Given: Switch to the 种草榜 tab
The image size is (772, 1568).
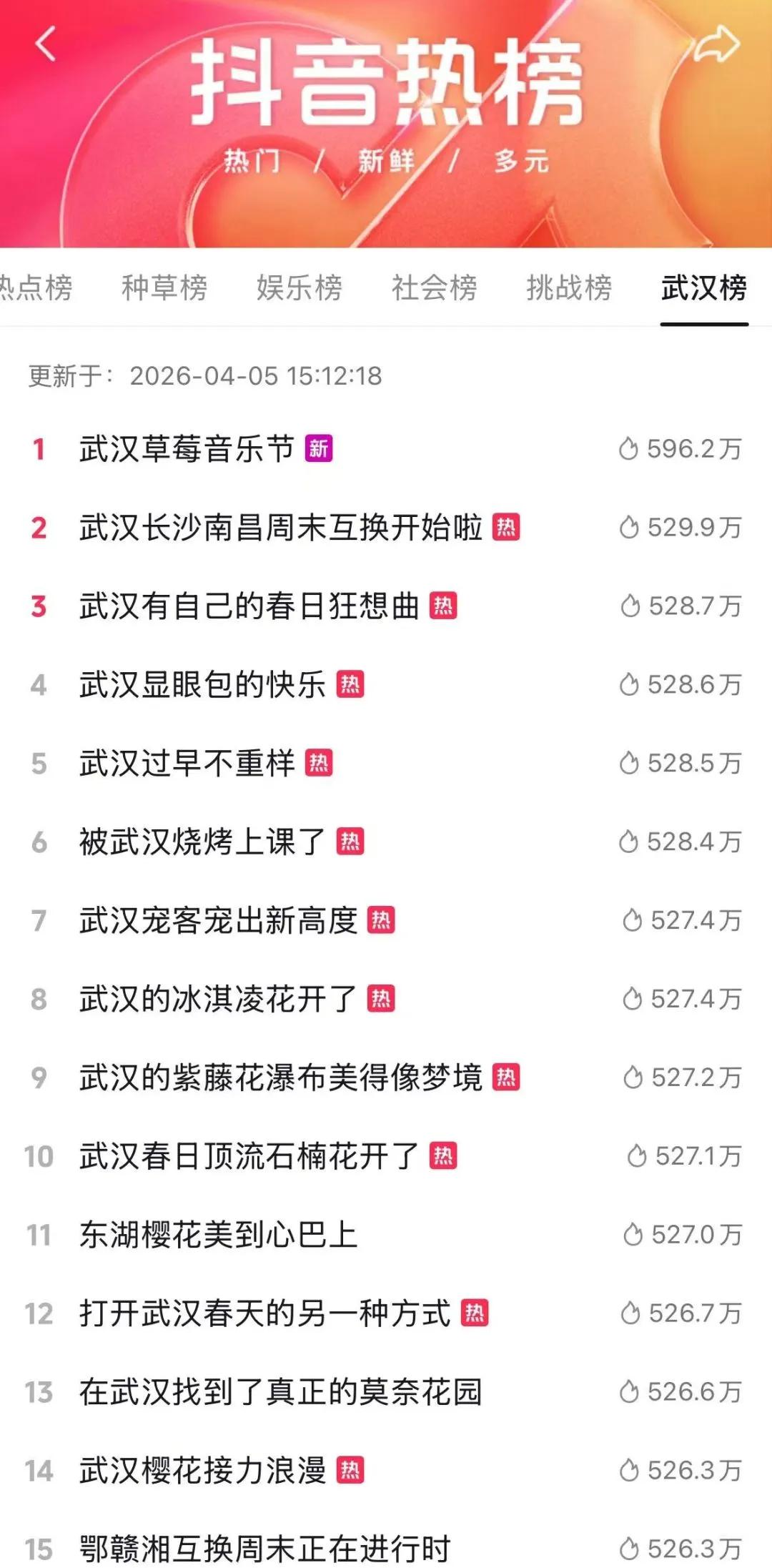Looking at the screenshot, I should (164, 288).
